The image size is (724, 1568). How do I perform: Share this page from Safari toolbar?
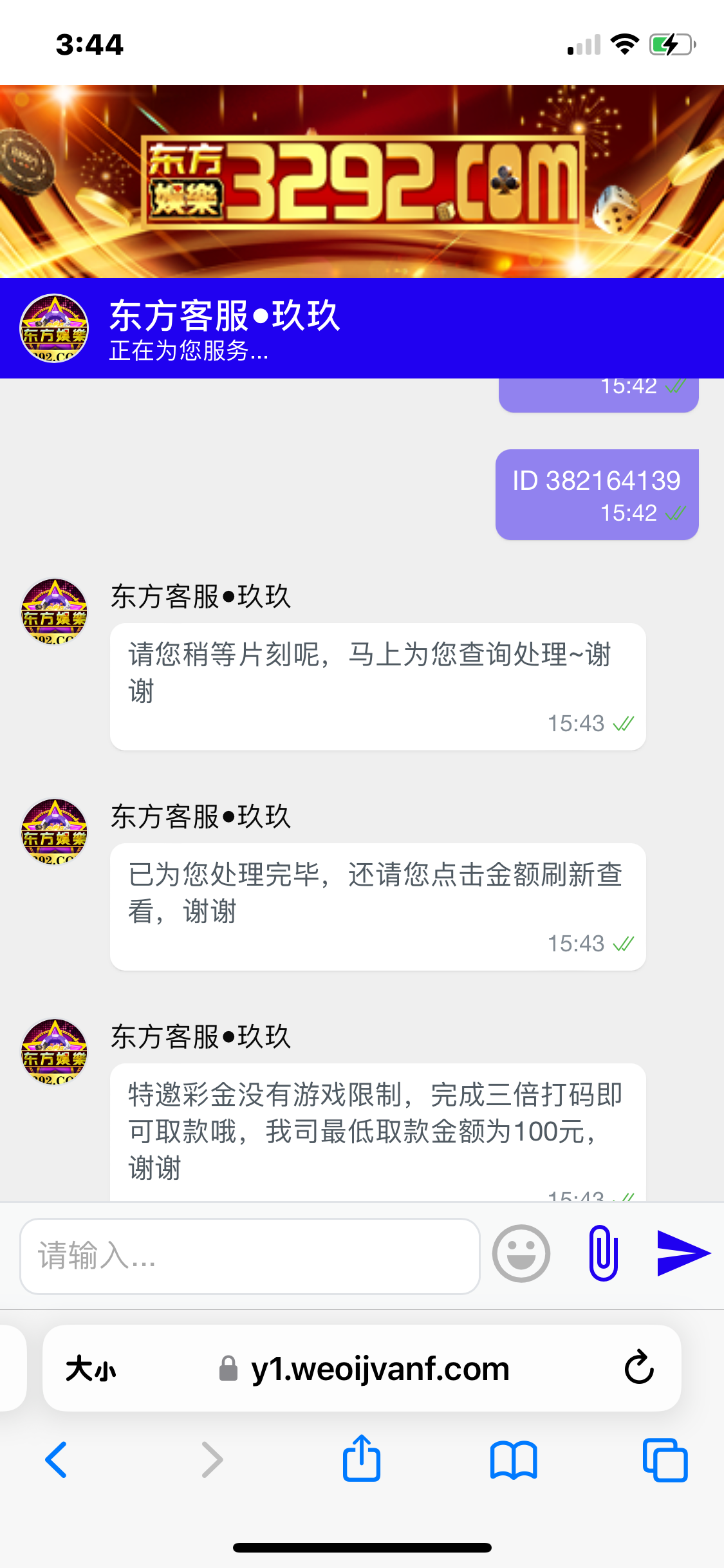(x=362, y=1459)
